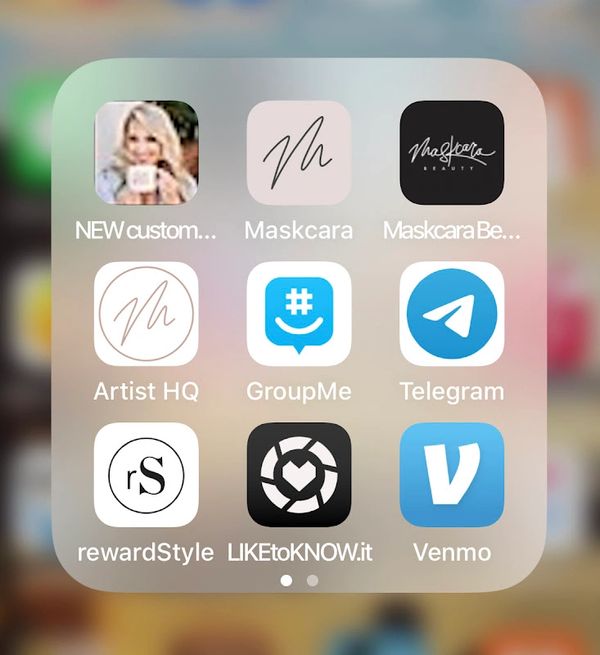The image size is (600, 655).
Task: Launch GroupMe
Action: tap(299, 313)
